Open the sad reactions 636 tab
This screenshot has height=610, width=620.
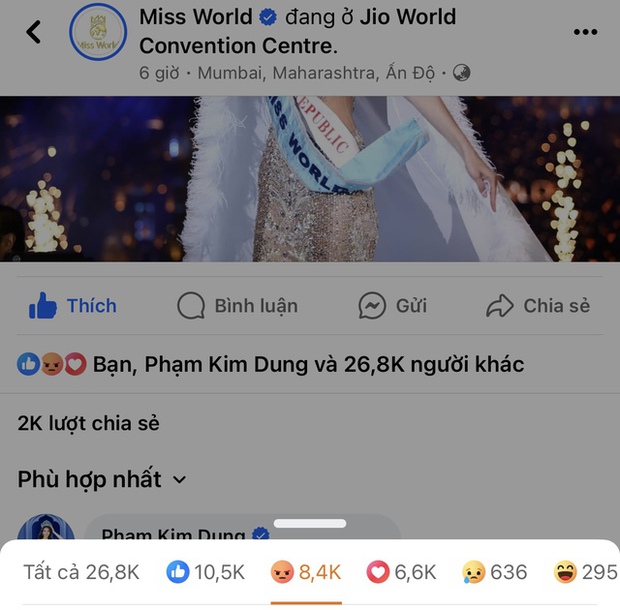coord(494,572)
